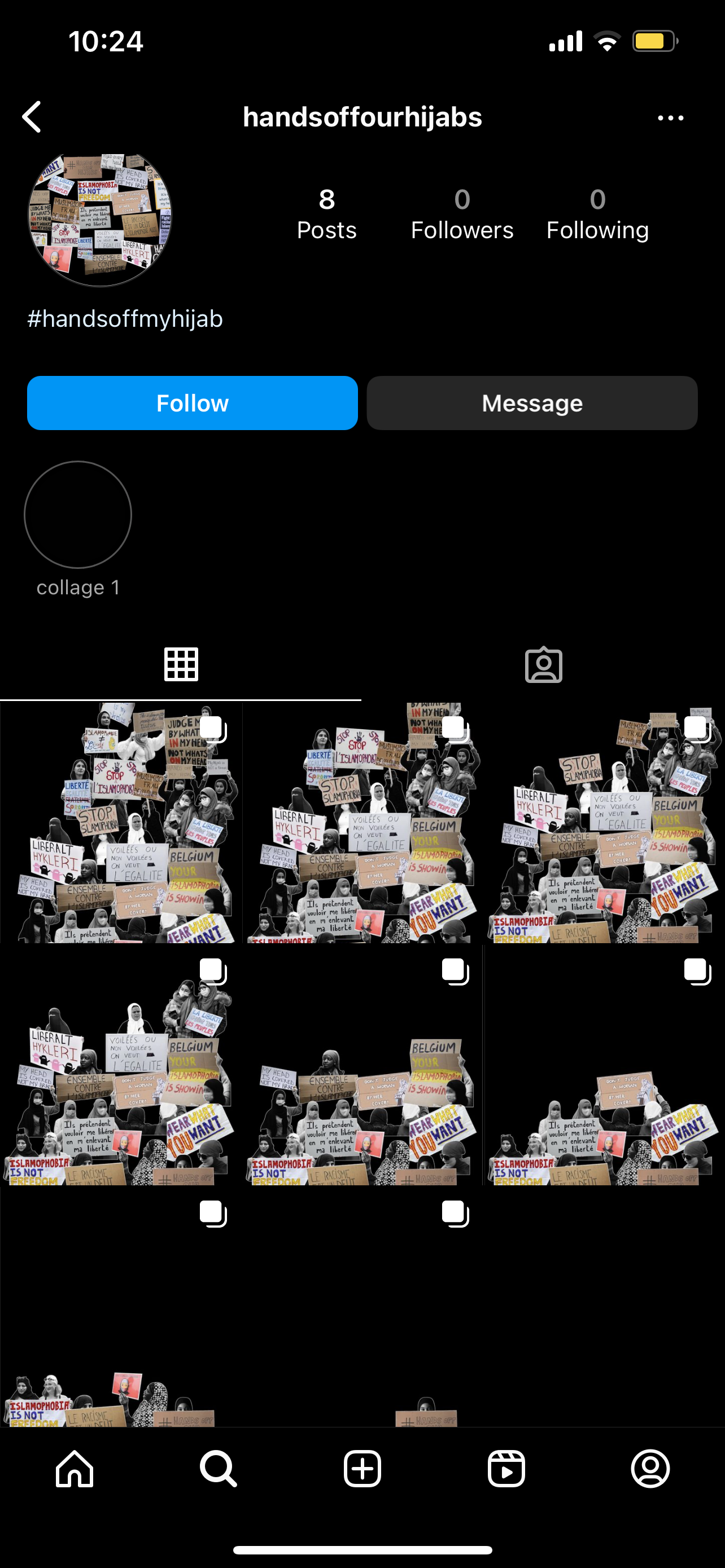Go to my own profile tab
This screenshot has width=725, height=1568.
tap(650, 1468)
